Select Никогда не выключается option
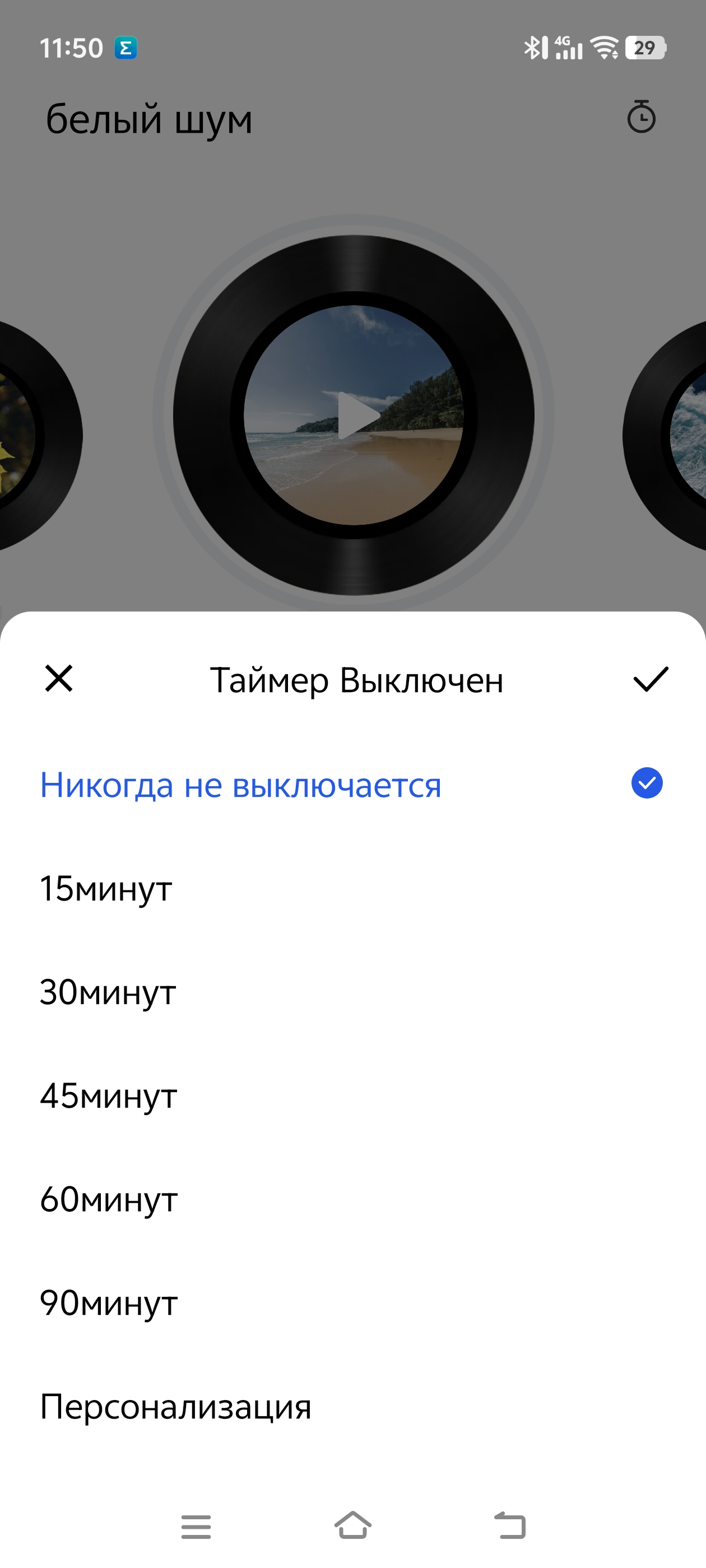This screenshot has height=1568, width=706. pyautogui.click(x=240, y=785)
